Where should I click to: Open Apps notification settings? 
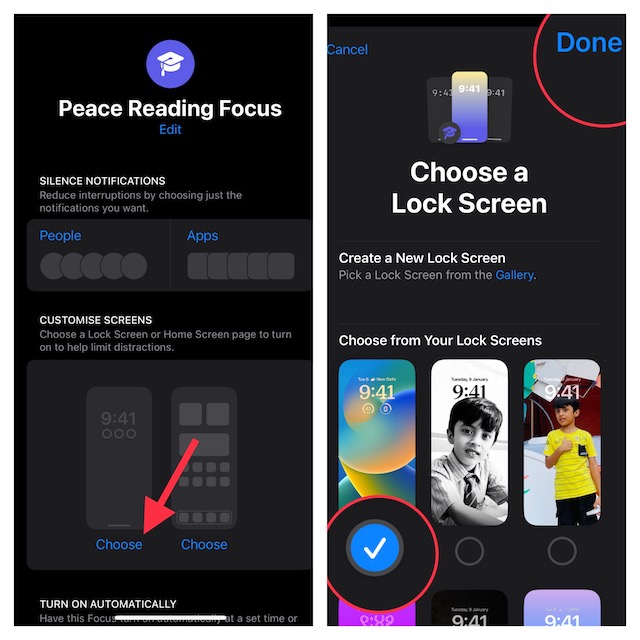[x=203, y=236]
